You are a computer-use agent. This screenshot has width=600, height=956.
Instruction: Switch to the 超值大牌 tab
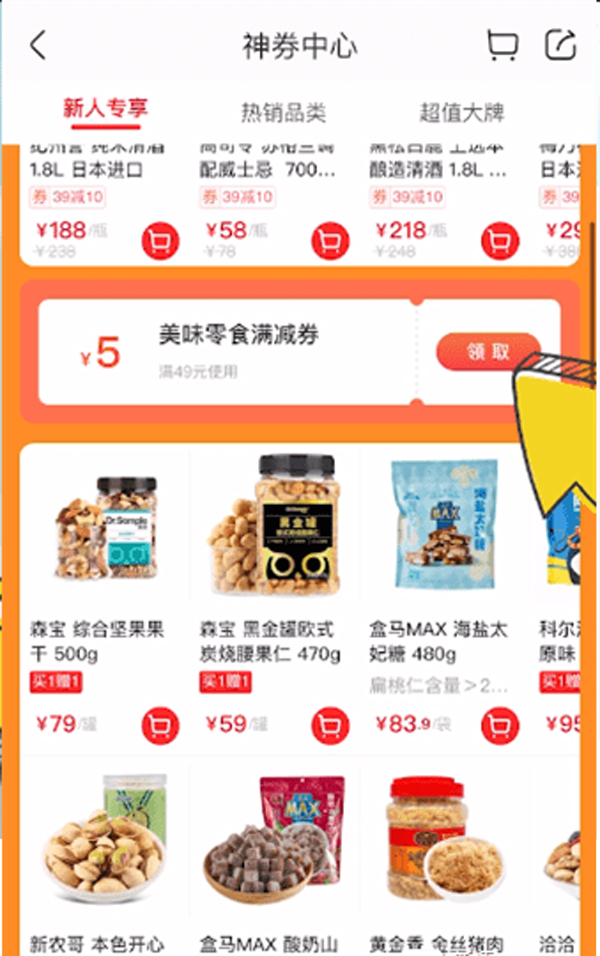pos(461,112)
